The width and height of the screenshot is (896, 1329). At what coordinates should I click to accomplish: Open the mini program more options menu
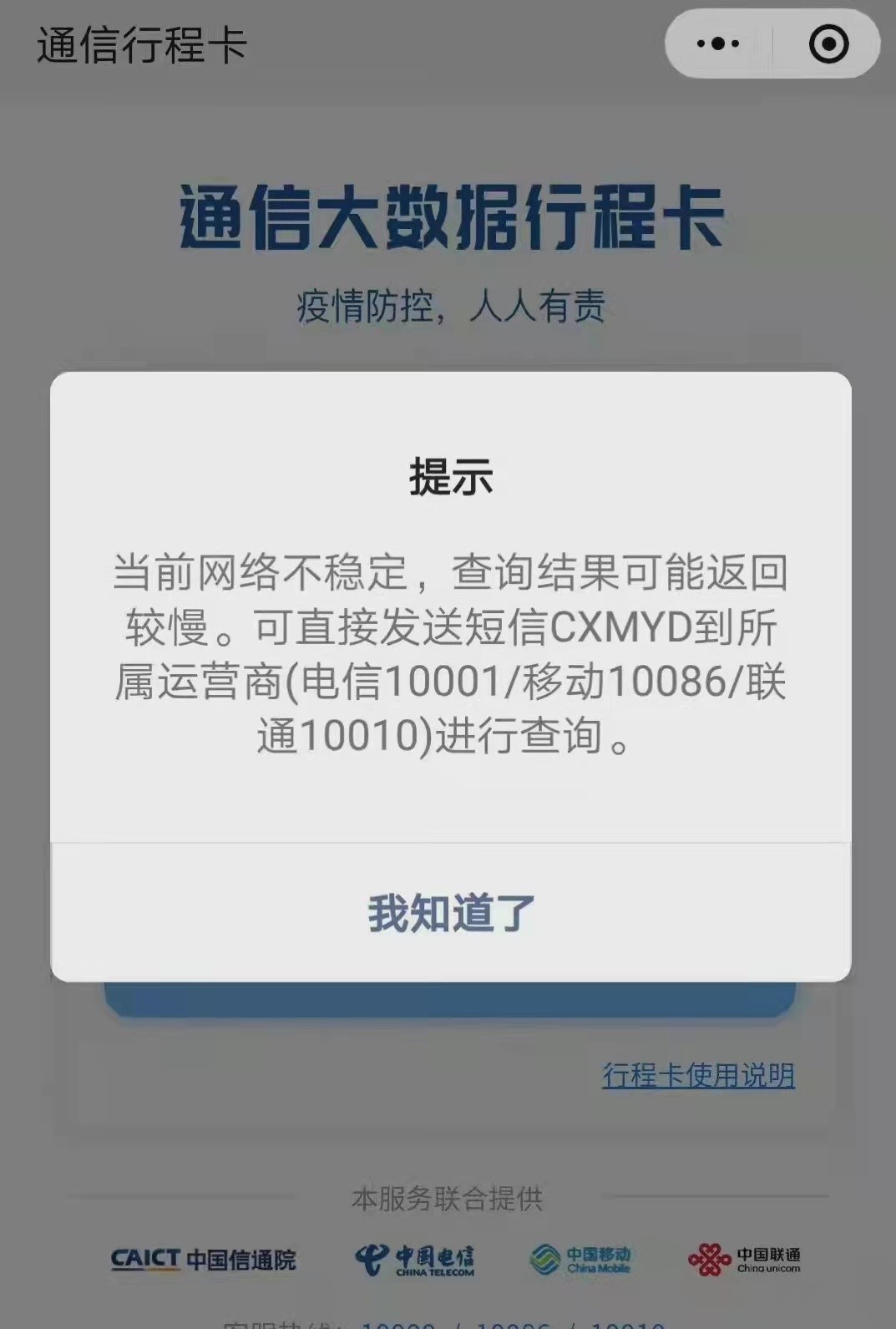(x=718, y=43)
